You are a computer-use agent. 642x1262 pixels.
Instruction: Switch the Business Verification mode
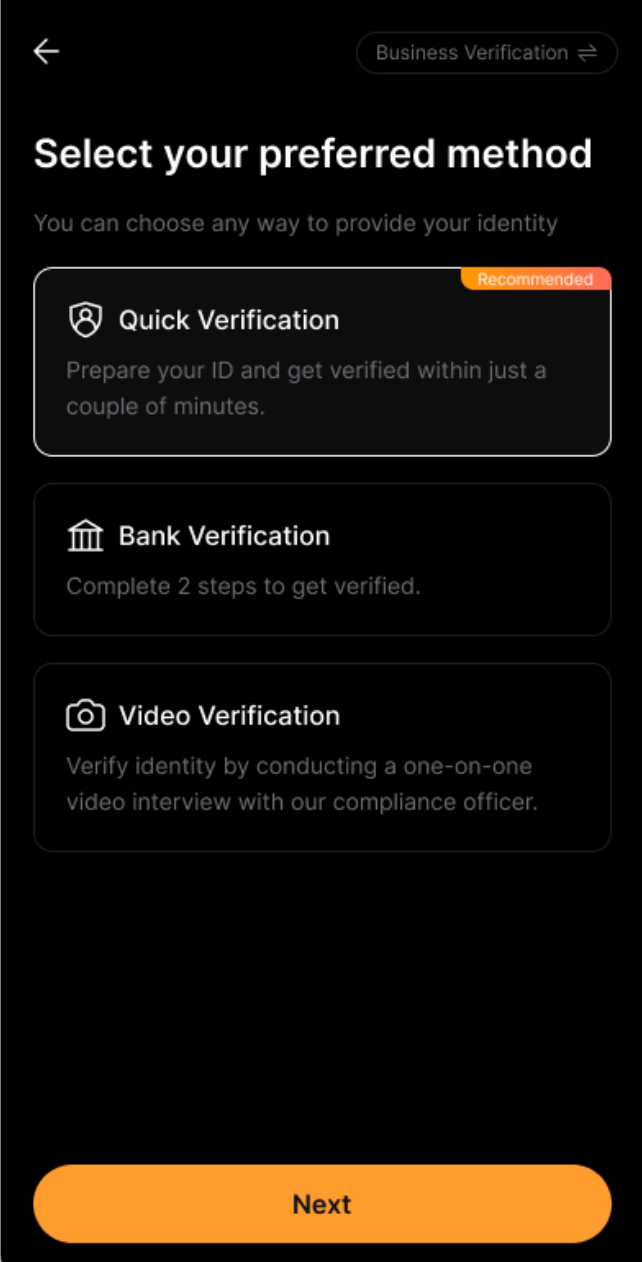pyautogui.click(x=486, y=53)
